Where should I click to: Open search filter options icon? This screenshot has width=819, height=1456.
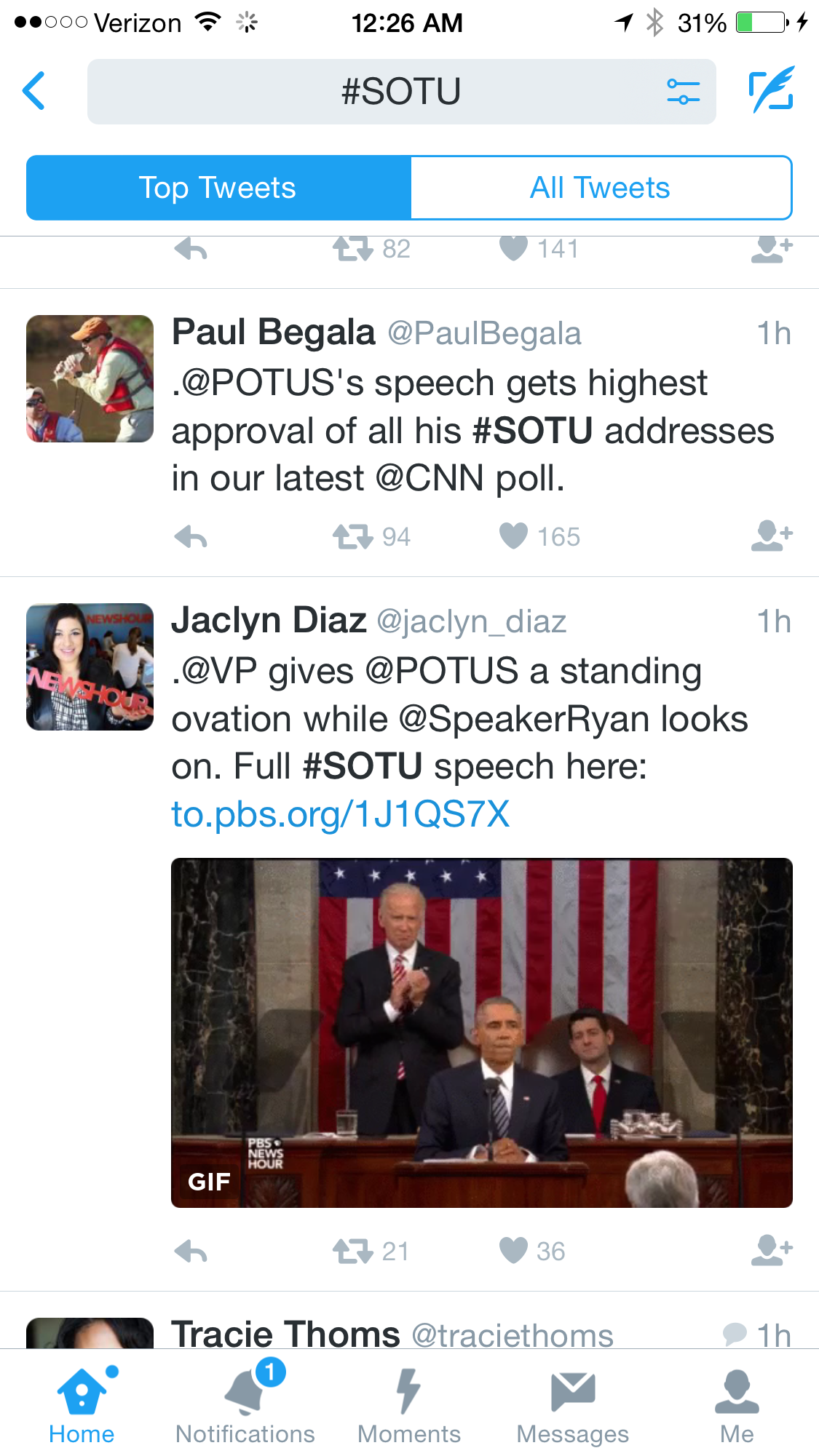click(683, 92)
